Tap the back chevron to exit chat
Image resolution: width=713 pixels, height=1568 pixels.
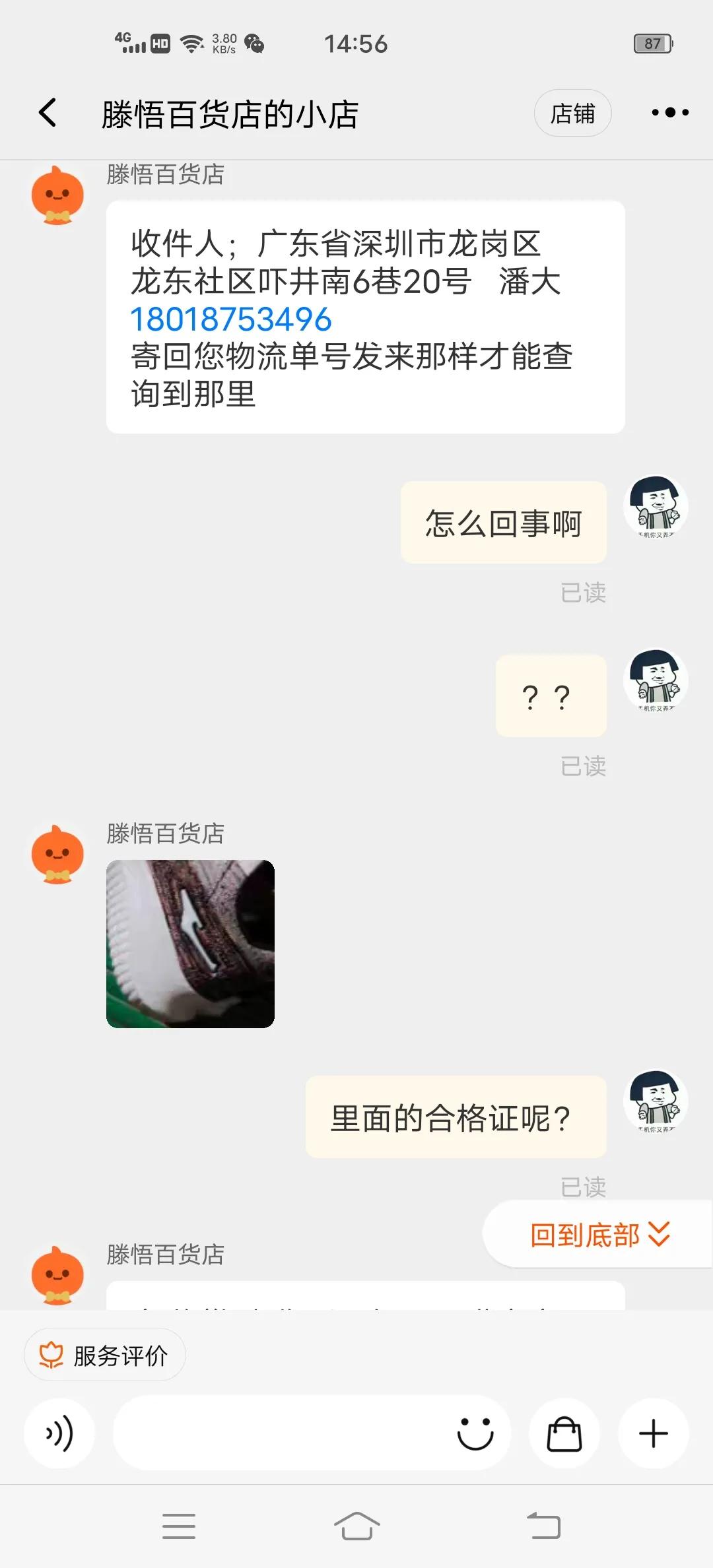point(45,113)
